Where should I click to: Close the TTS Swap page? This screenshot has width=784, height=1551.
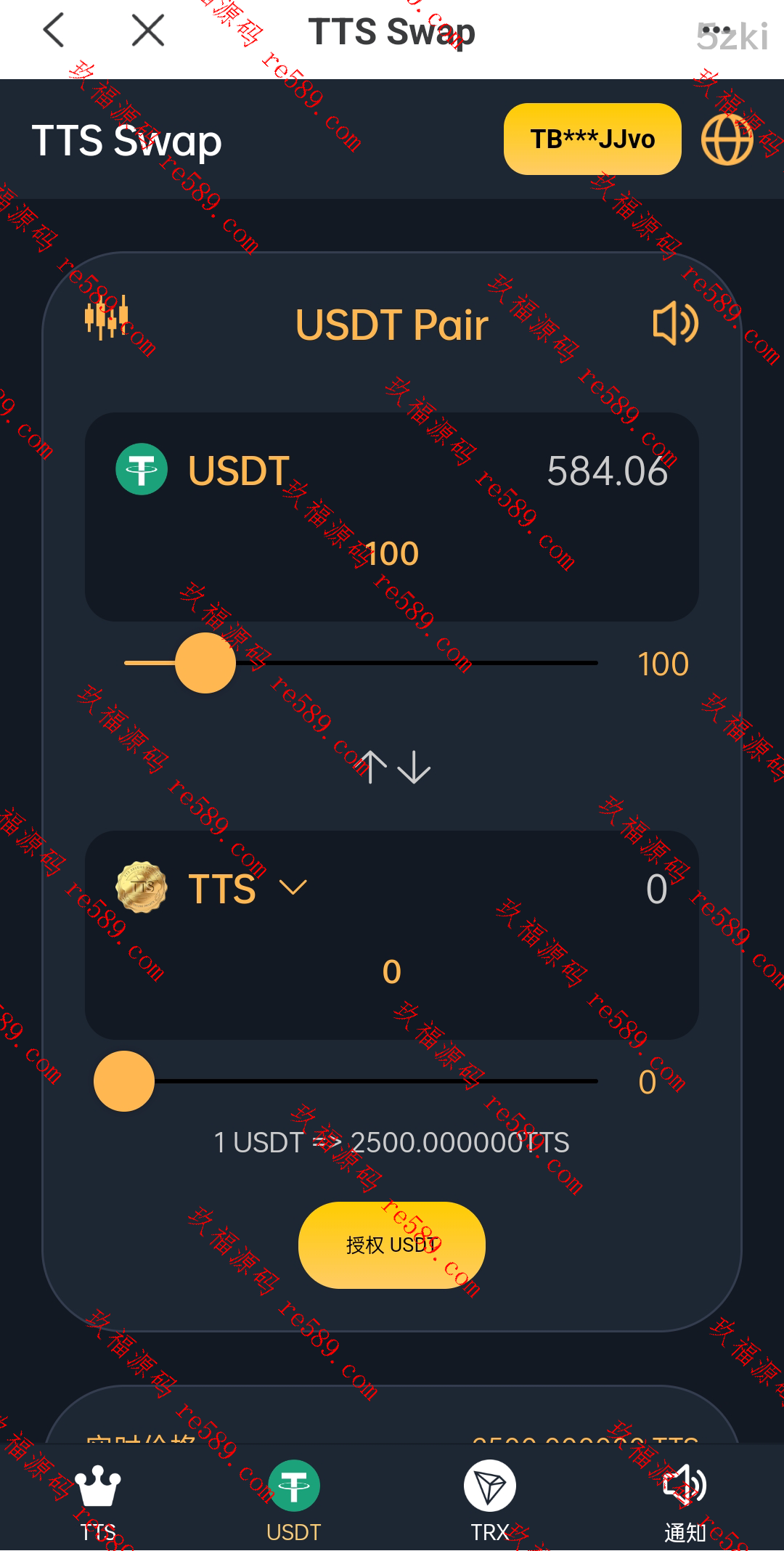click(x=148, y=30)
